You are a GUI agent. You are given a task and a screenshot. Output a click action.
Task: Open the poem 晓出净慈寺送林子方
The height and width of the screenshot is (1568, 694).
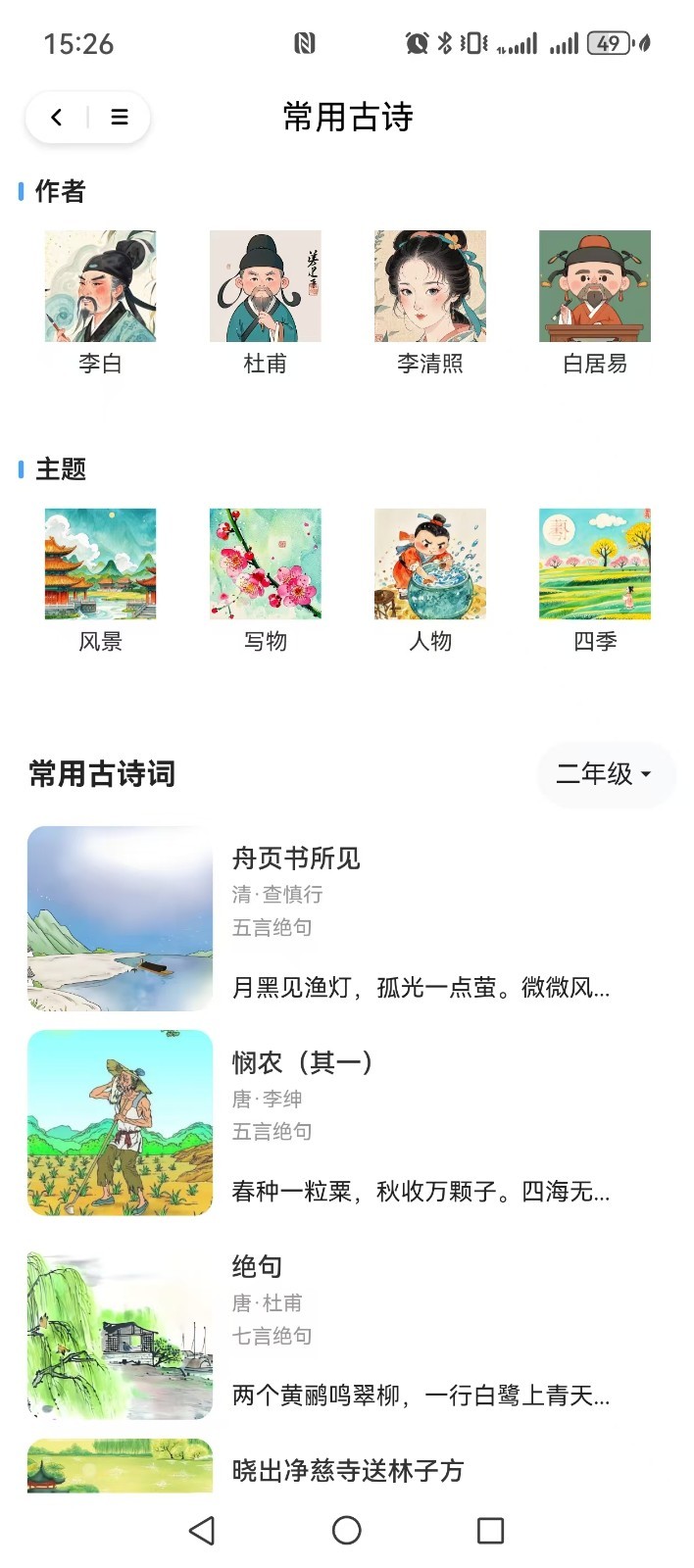[347, 1469]
